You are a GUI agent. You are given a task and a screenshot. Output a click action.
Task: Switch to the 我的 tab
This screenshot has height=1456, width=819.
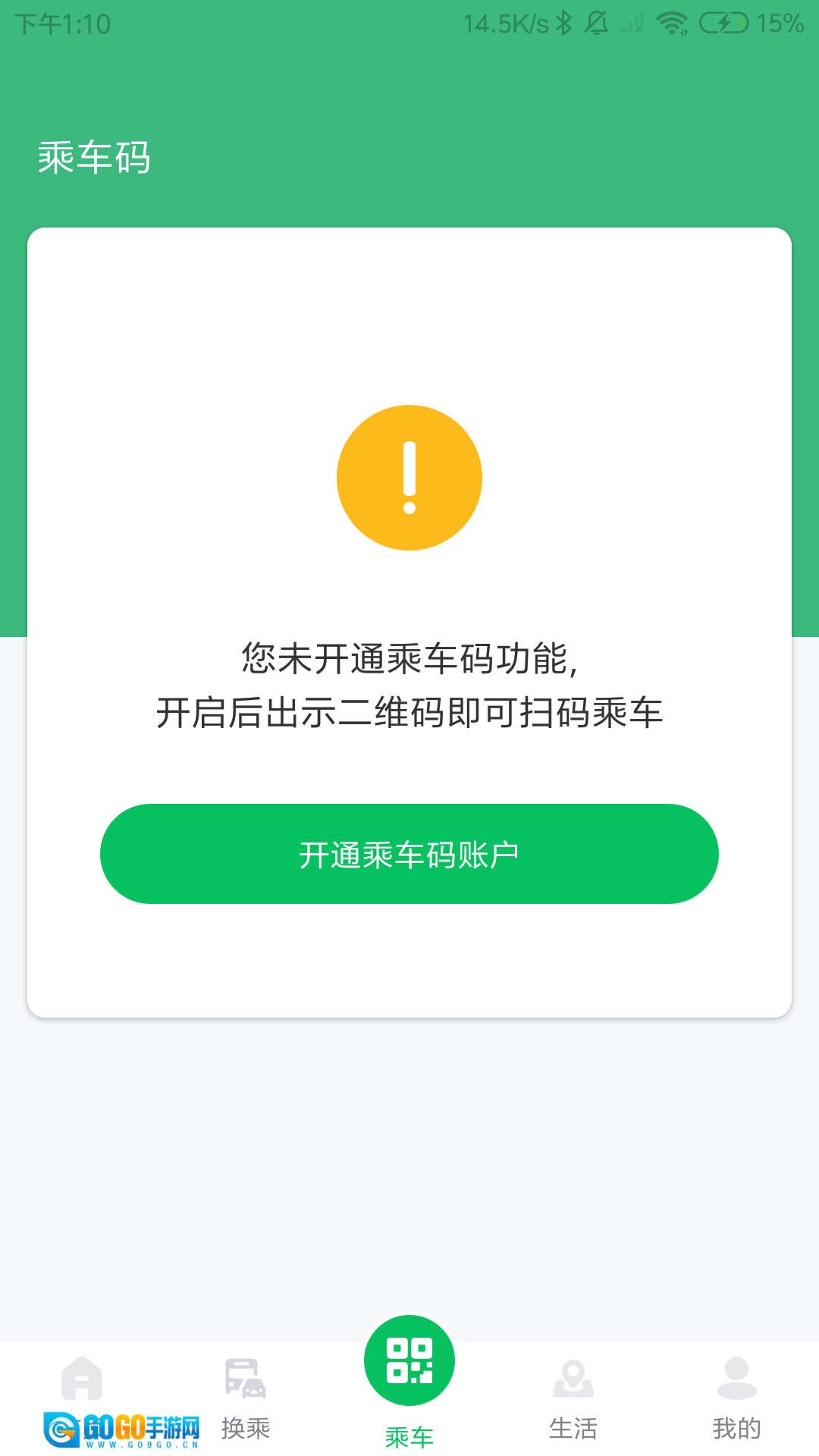click(737, 1397)
